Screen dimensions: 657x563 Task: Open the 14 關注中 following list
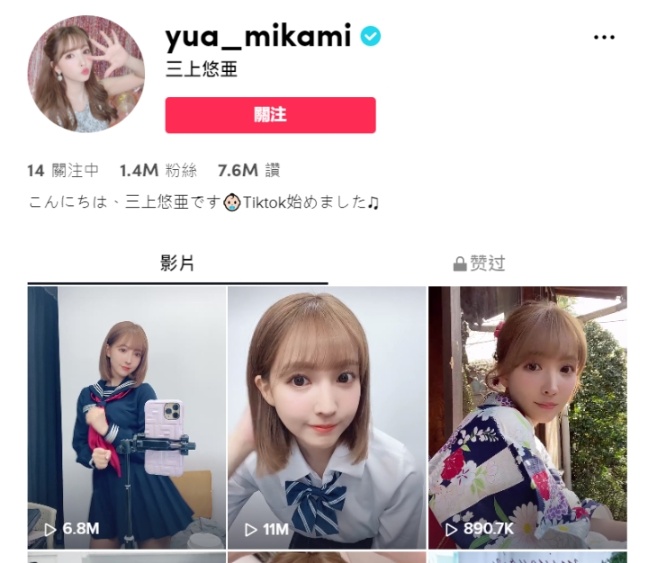(63, 171)
